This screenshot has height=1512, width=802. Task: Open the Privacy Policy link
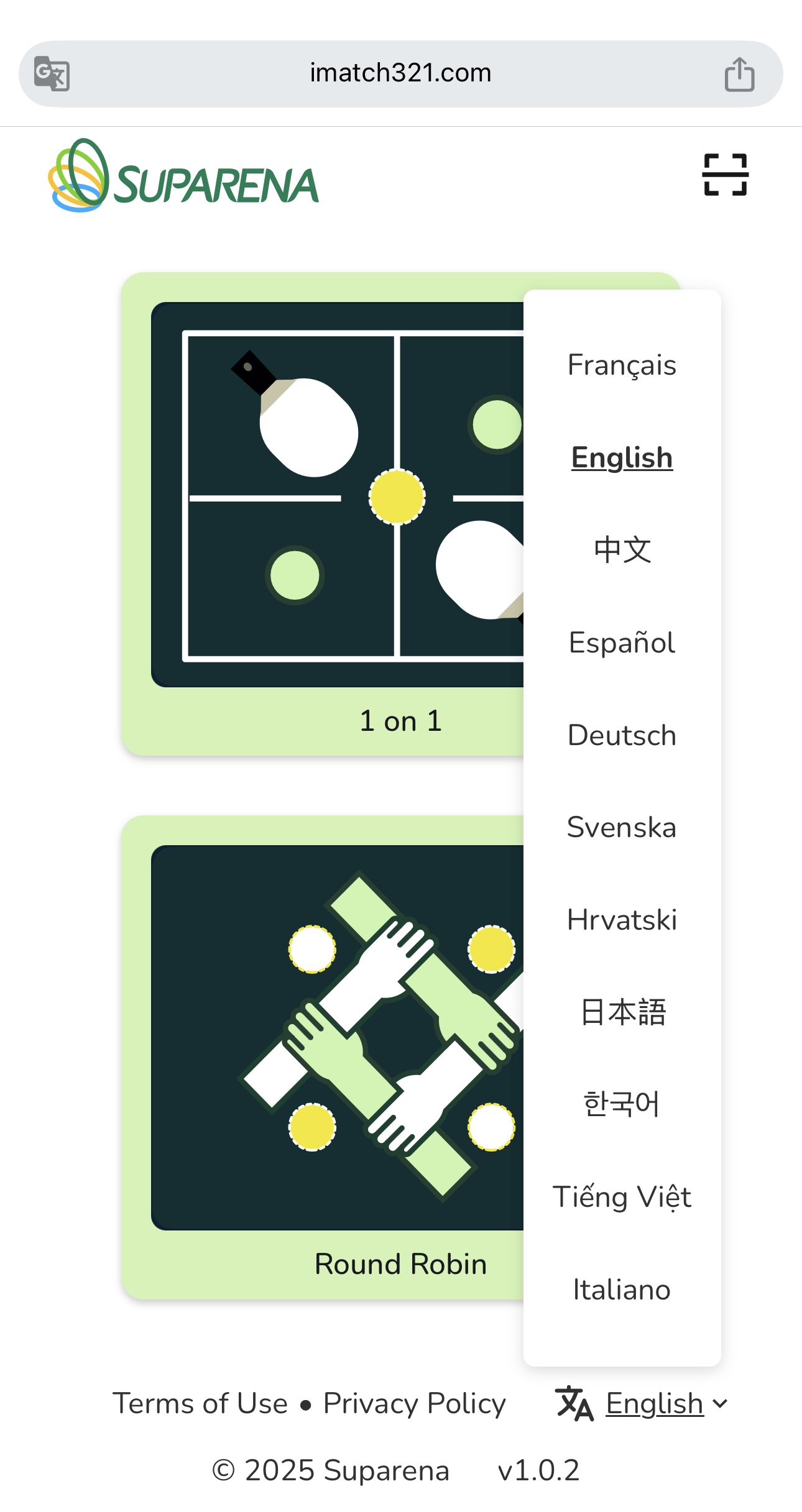click(x=414, y=1404)
